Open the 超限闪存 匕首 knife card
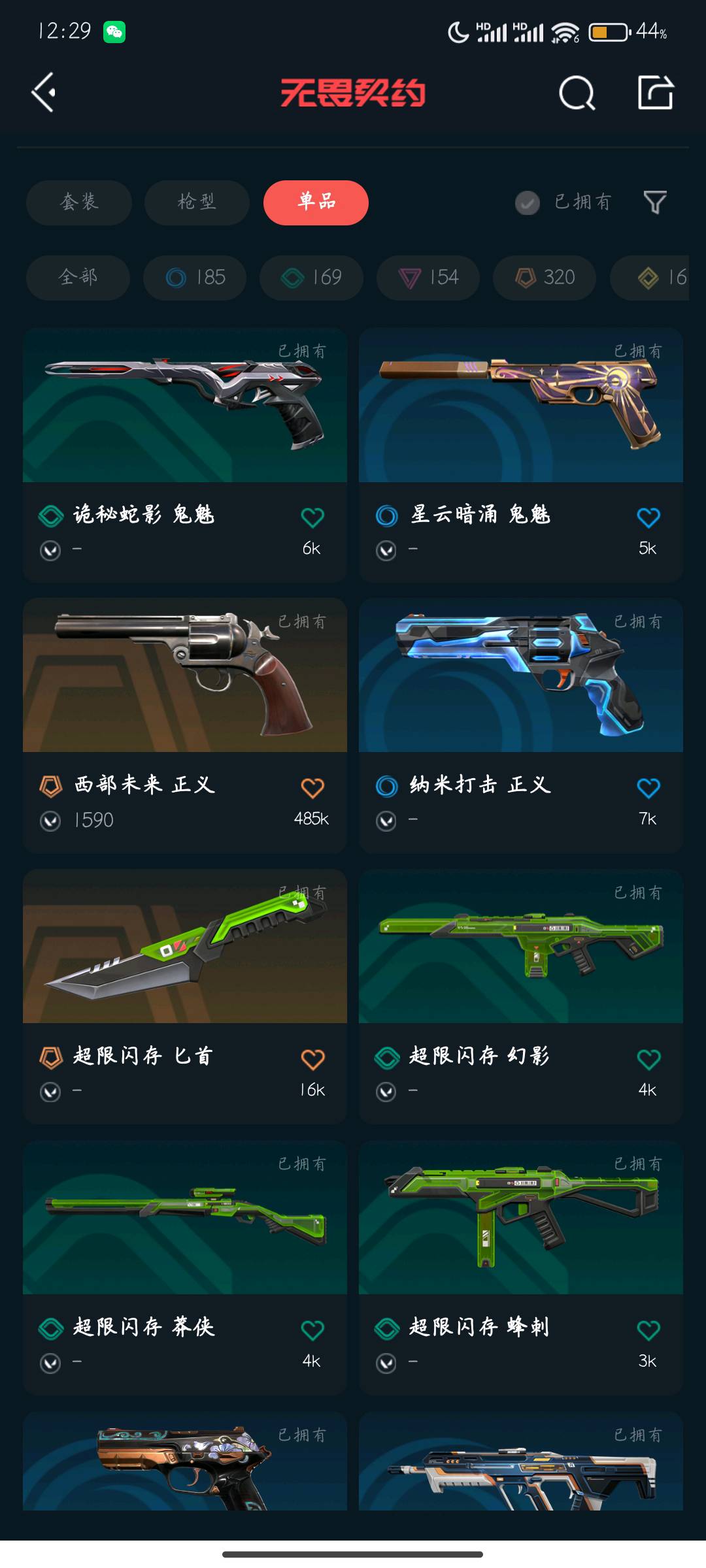Image resolution: width=706 pixels, height=1568 pixels. [x=185, y=996]
